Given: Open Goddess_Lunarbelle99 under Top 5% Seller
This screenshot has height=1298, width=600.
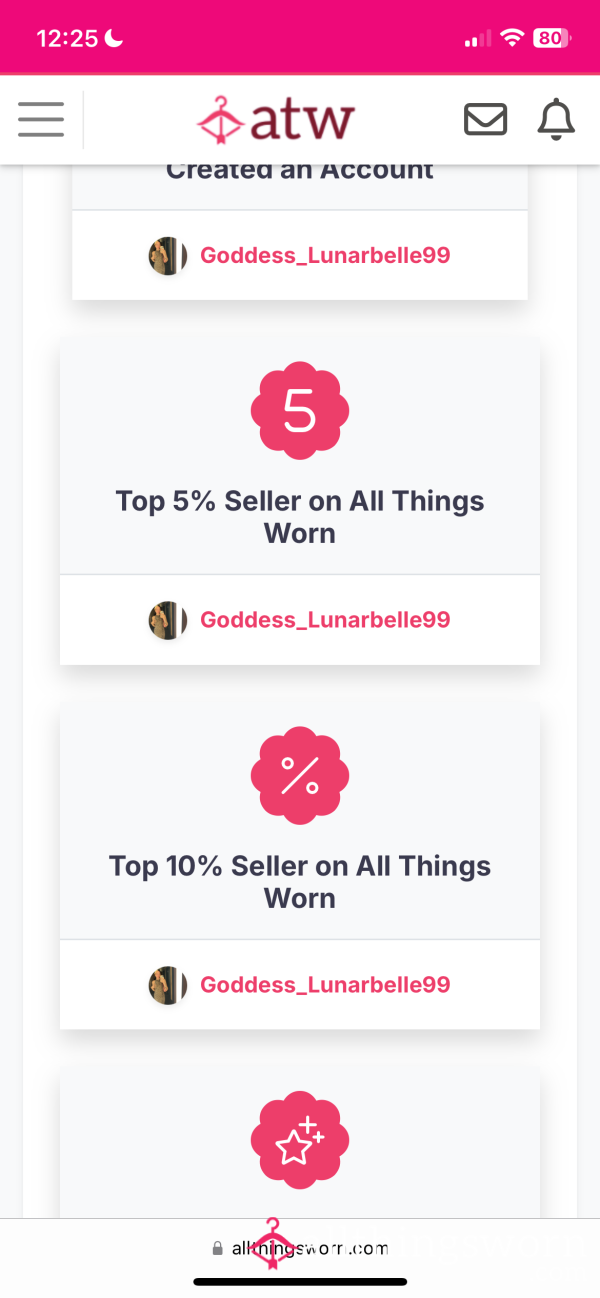Looking at the screenshot, I should (x=325, y=619).
